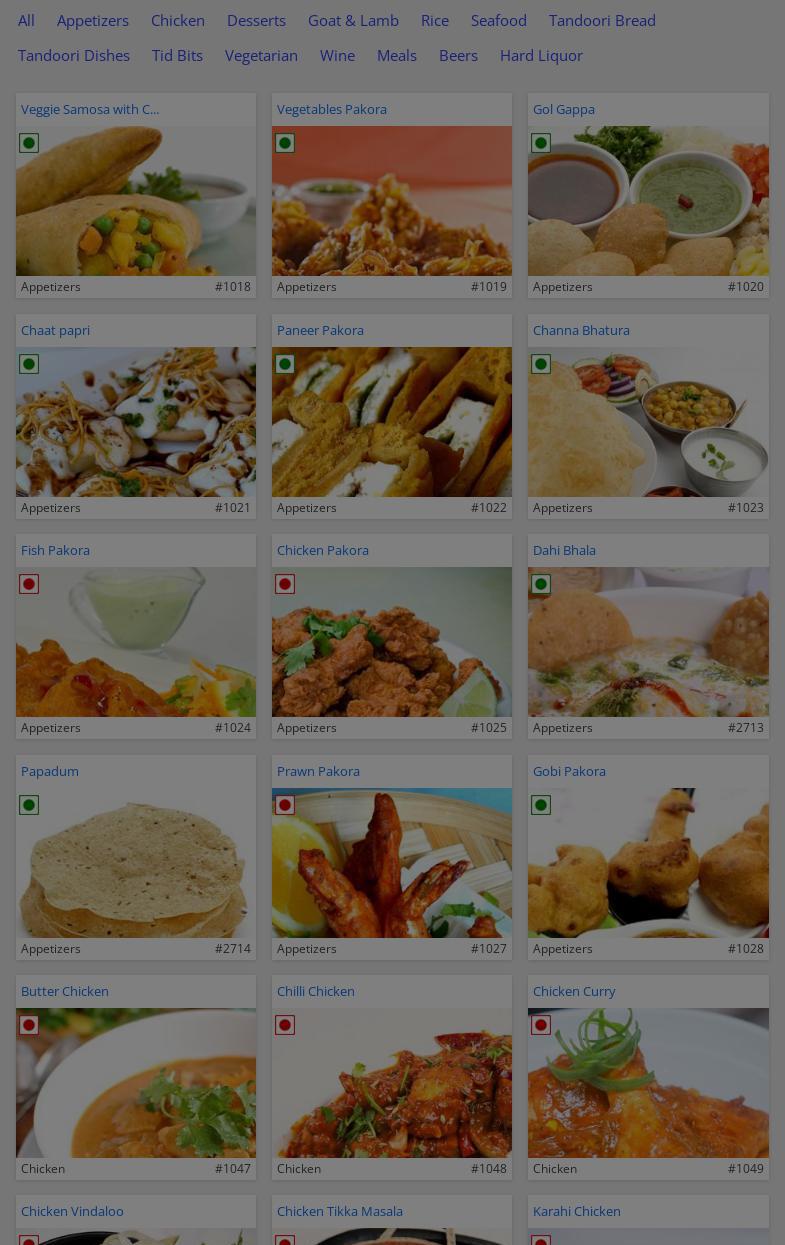Open the Prawn Pakora item
The width and height of the screenshot is (785, 1245).
click(x=392, y=862)
